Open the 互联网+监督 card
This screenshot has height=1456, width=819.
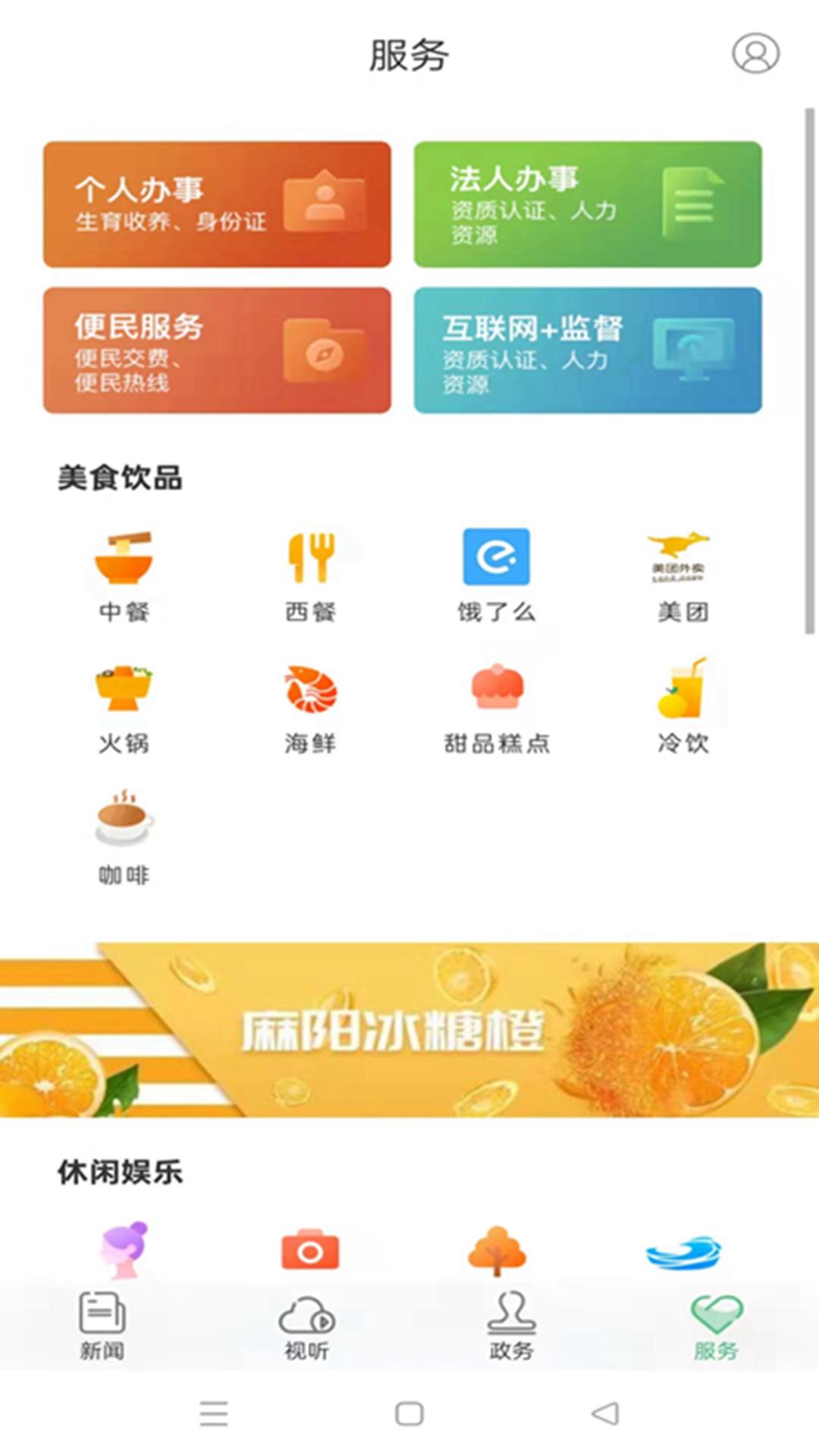coord(588,350)
